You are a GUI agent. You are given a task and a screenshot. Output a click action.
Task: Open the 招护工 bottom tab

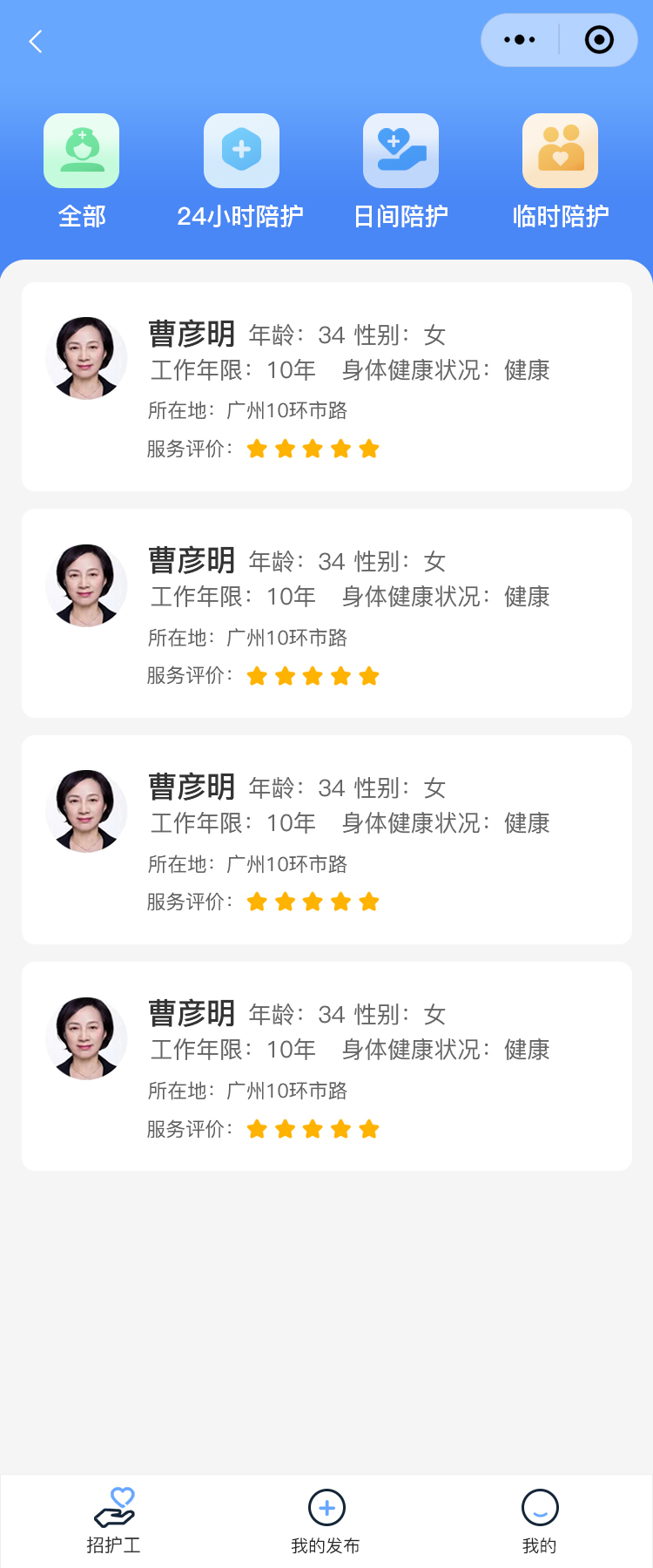114,1521
